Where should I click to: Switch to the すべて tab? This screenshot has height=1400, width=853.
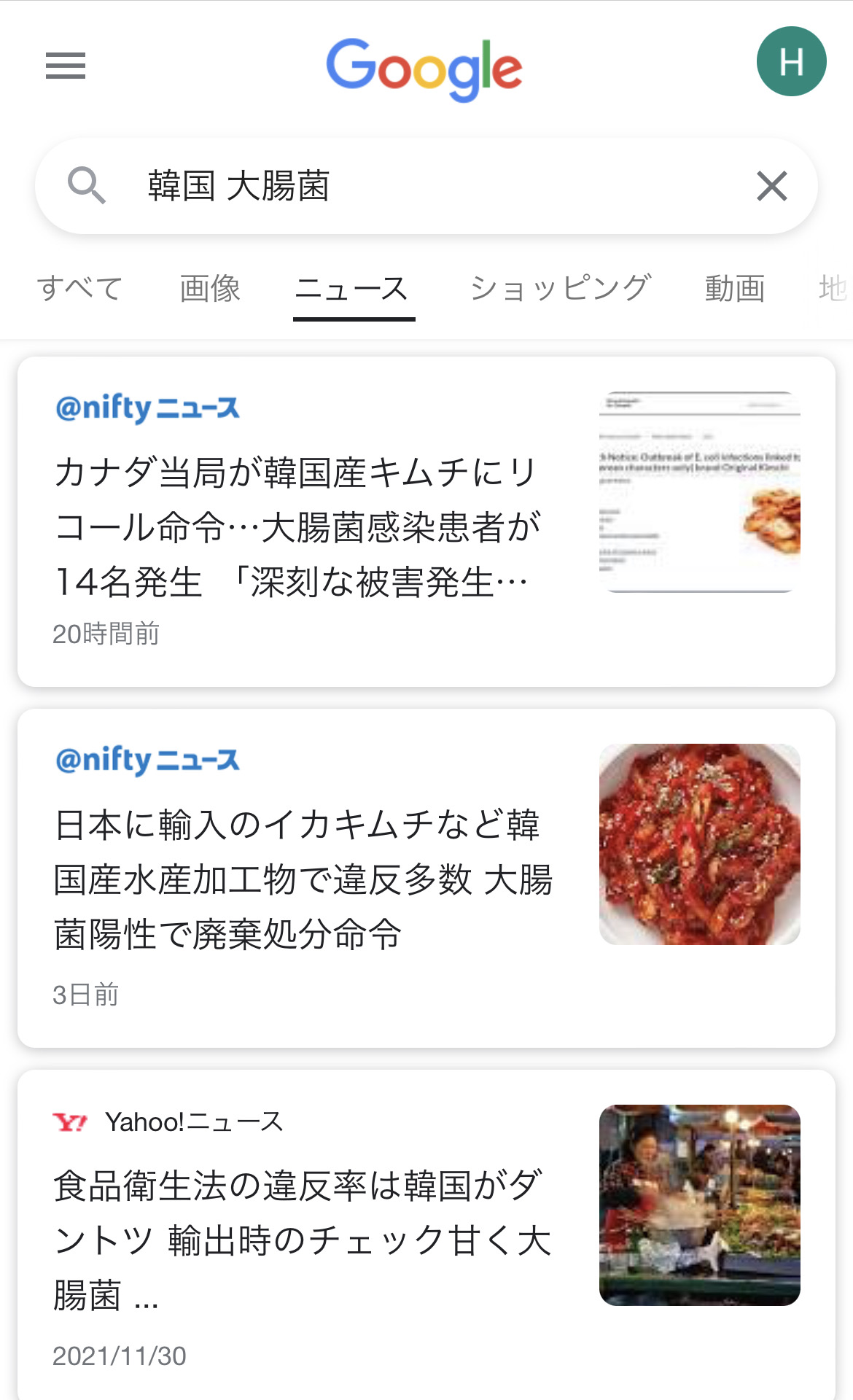(x=80, y=289)
